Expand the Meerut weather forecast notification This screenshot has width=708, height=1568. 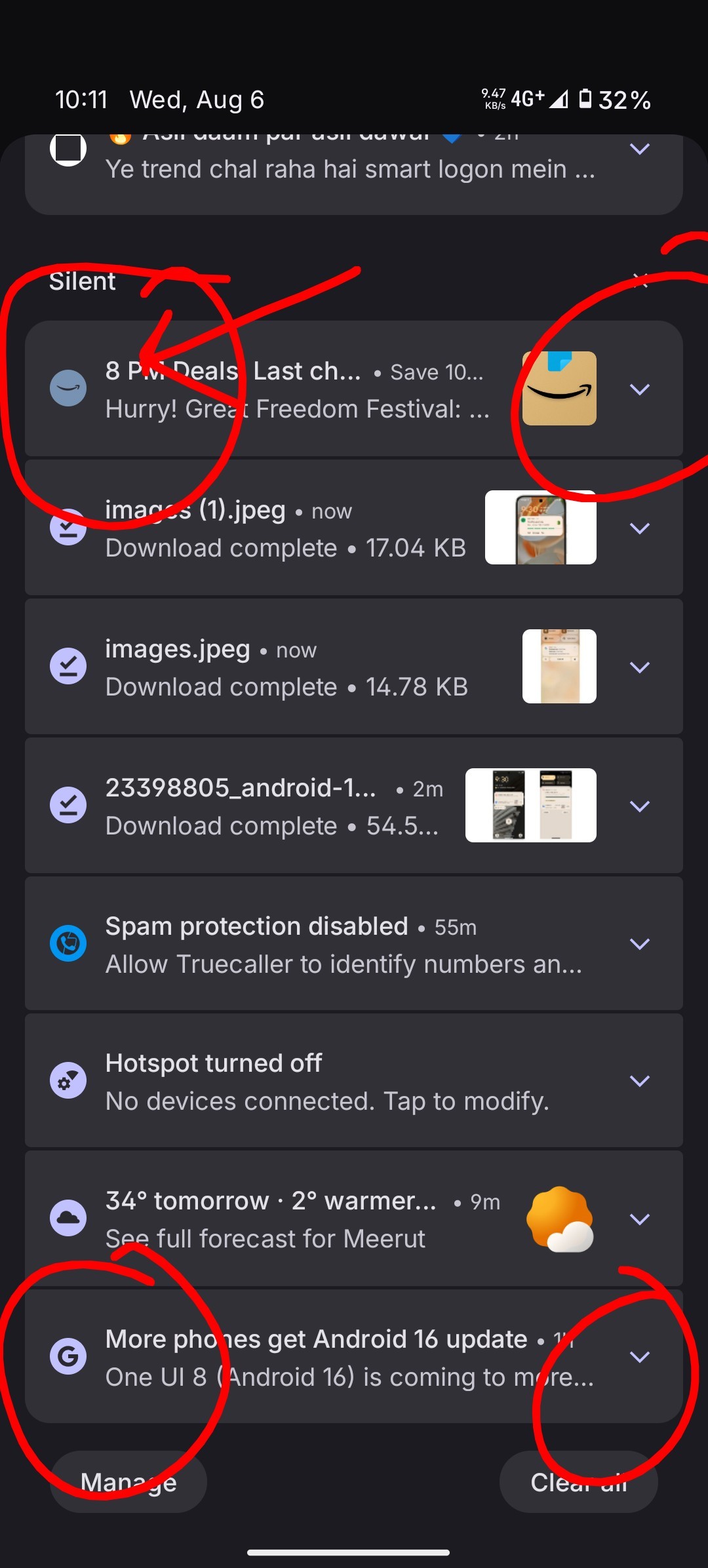tap(640, 1219)
